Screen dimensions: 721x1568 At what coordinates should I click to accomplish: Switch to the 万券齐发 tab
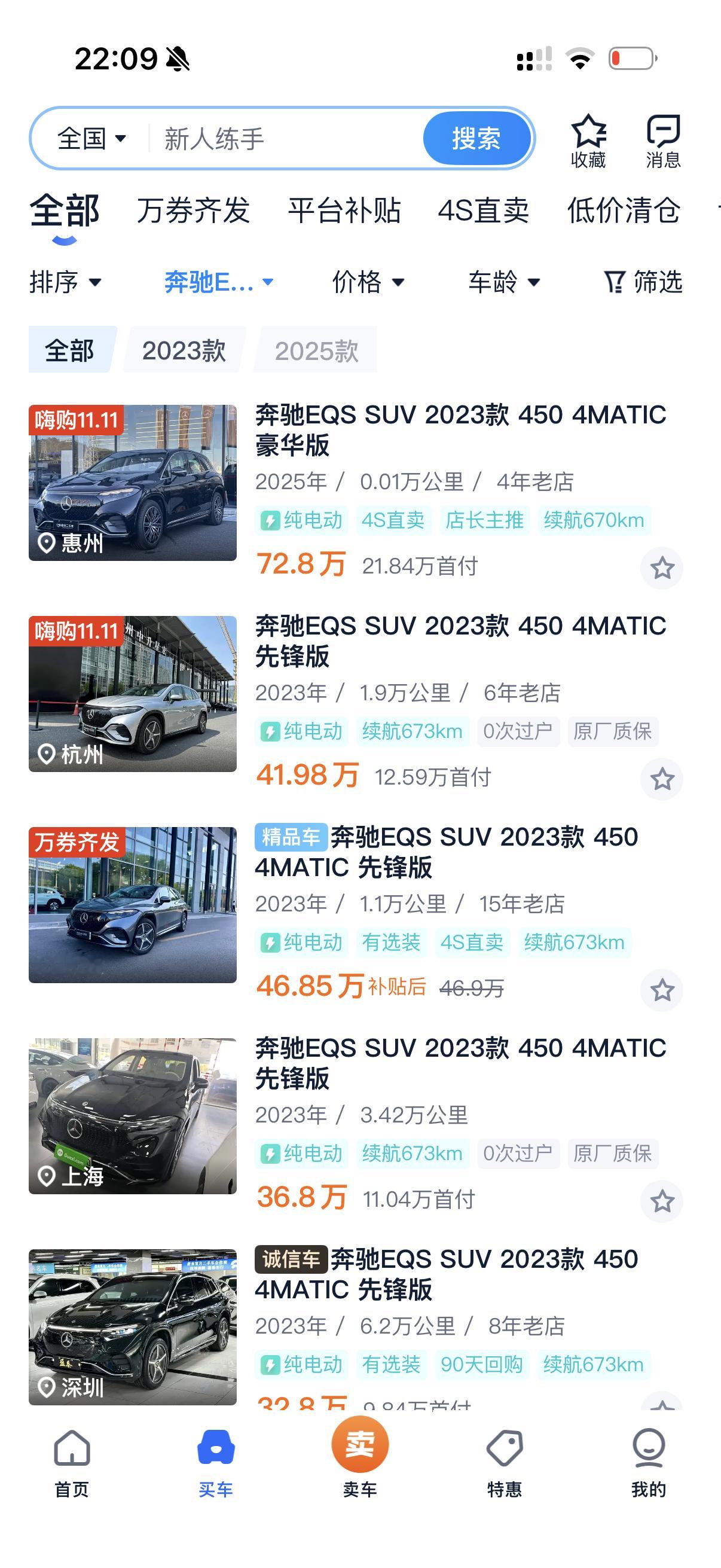coord(193,211)
